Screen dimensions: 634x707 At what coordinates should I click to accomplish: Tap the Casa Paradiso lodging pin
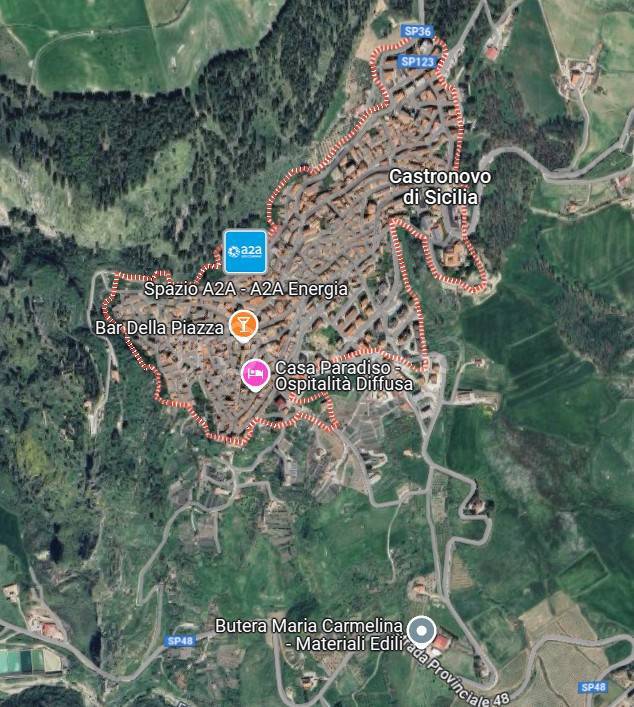click(255, 373)
